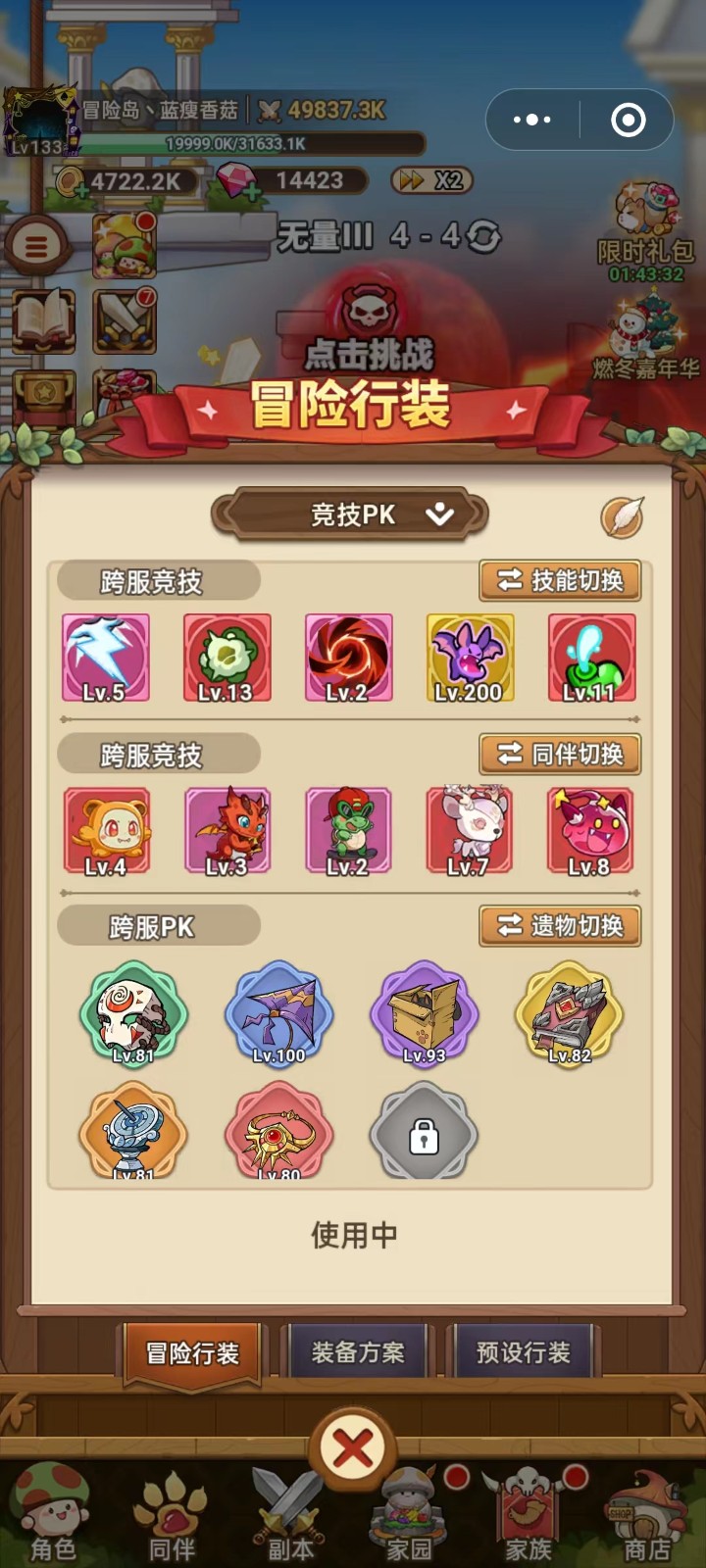Close the panel with the red X
This screenshot has width=706, height=1568.
point(353,1447)
